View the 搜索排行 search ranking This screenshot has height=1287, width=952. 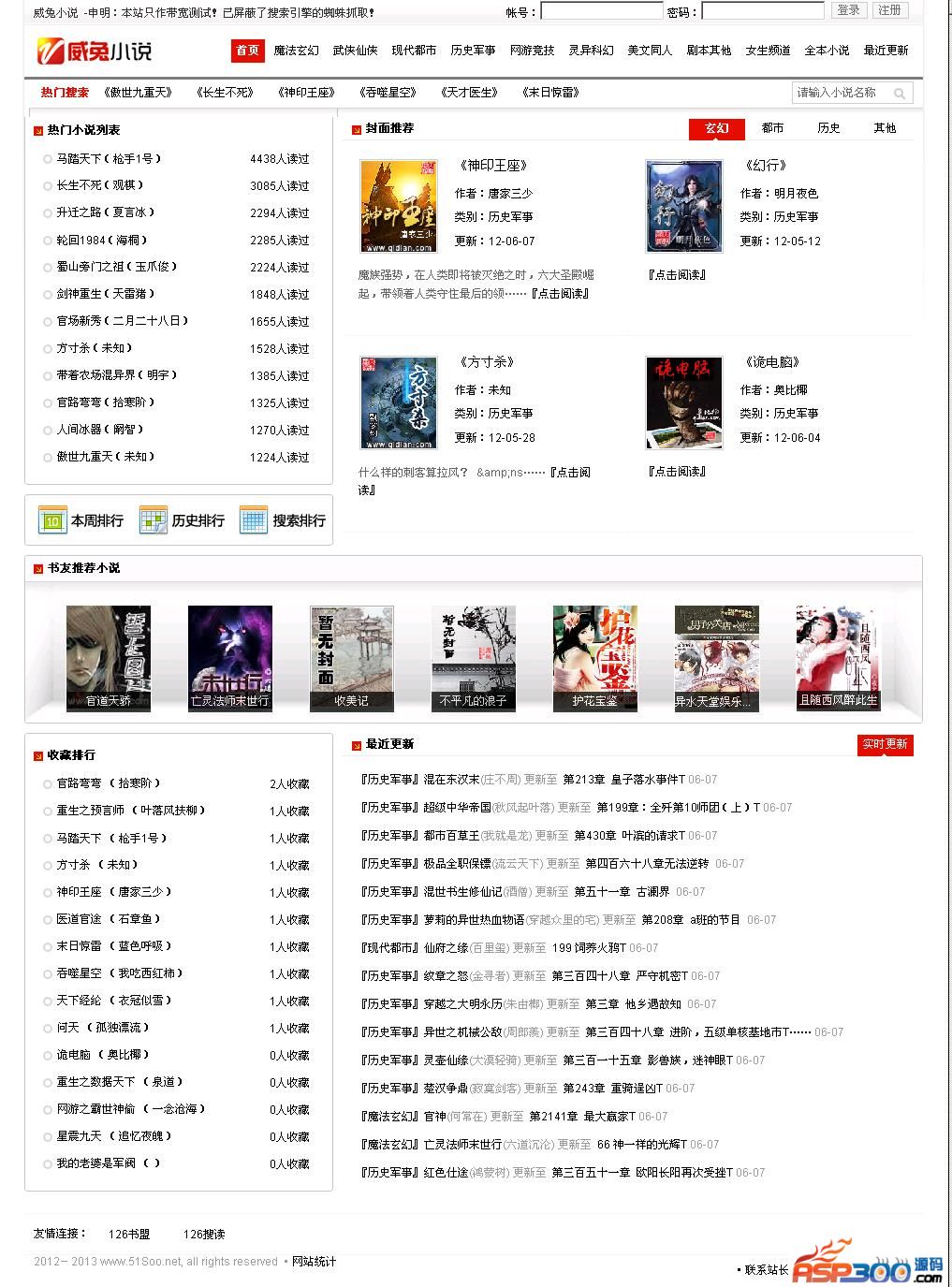(x=284, y=520)
